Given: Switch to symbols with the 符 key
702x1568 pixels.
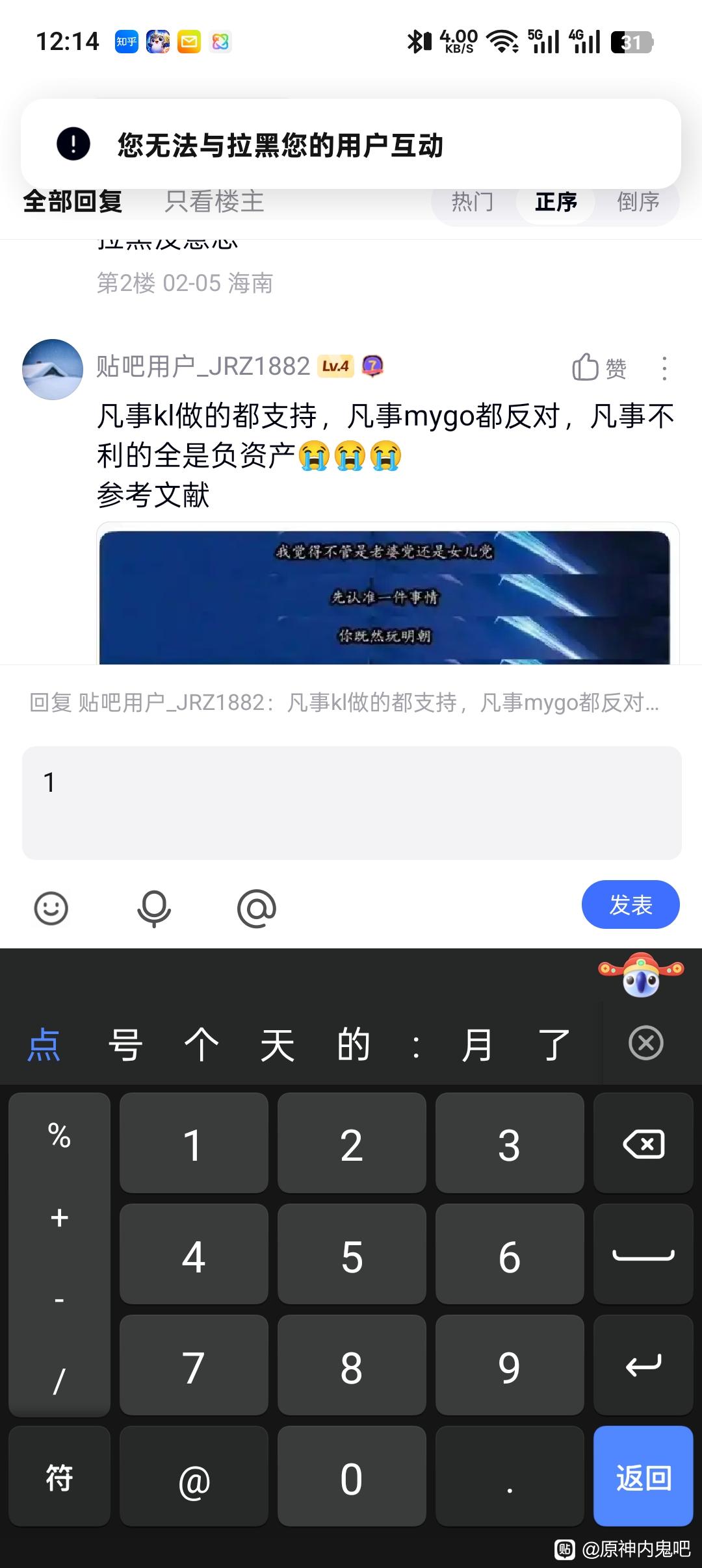Looking at the screenshot, I should (x=59, y=1478).
